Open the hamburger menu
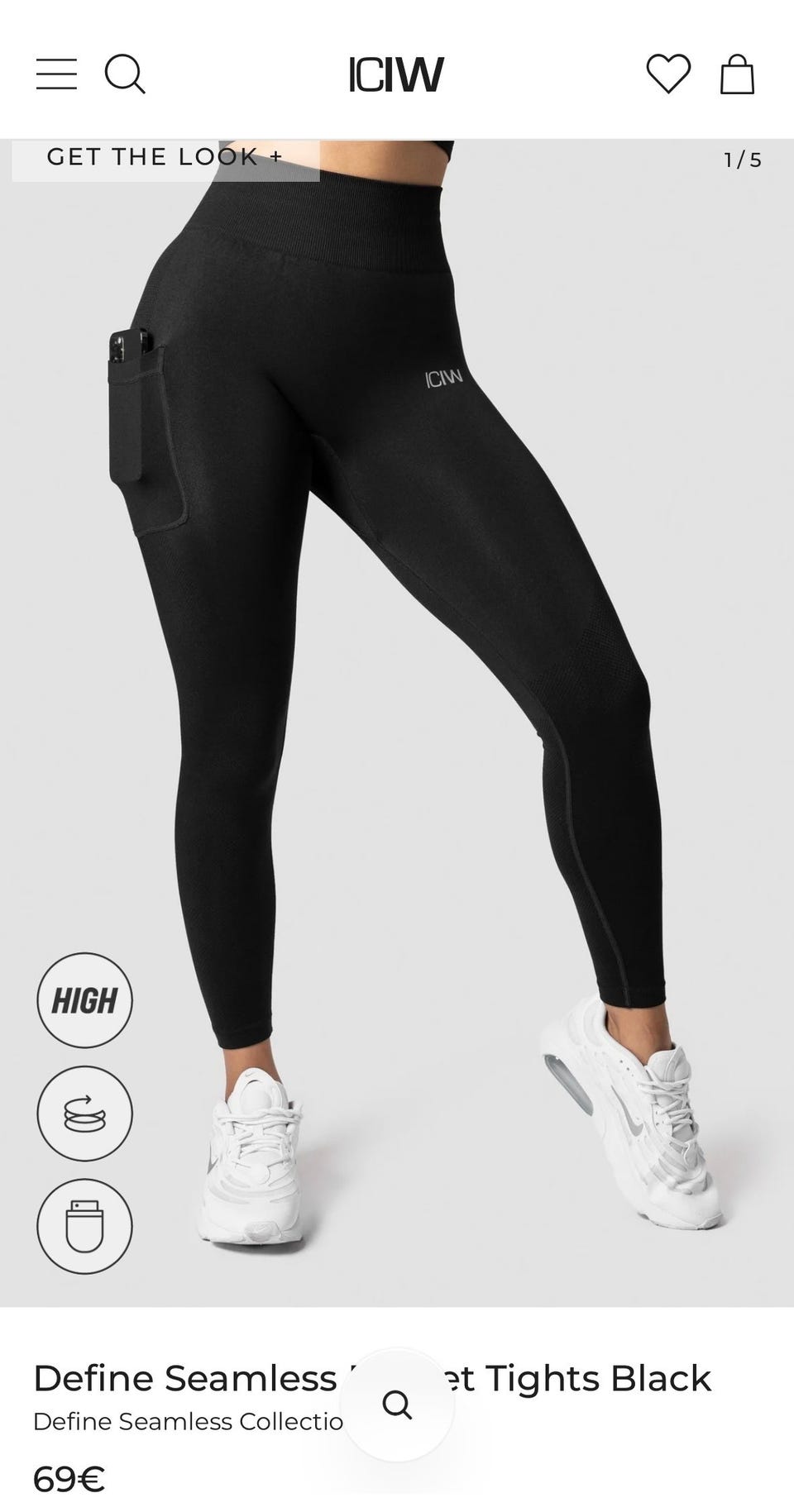The height and width of the screenshot is (1512, 794). click(56, 74)
